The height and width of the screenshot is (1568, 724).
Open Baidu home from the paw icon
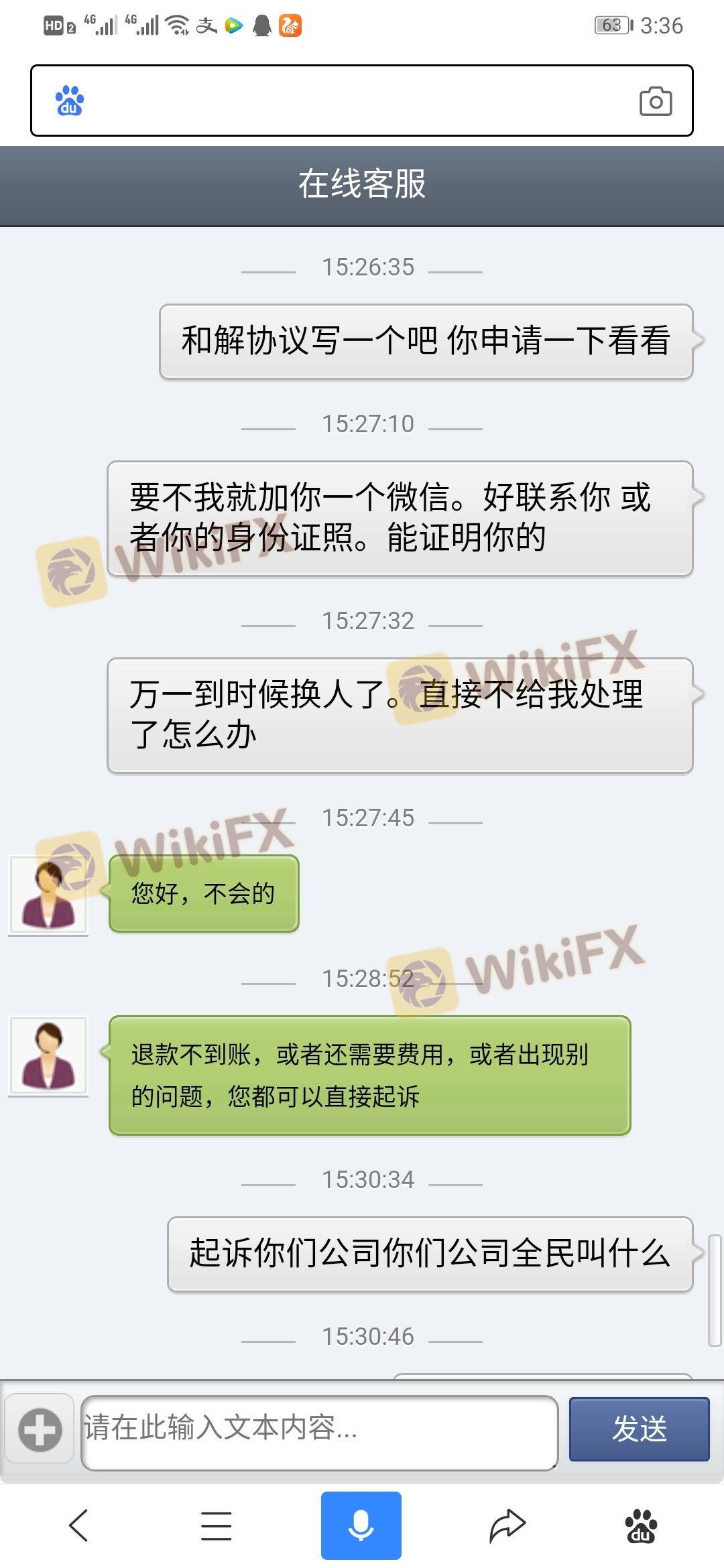click(x=641, y=1526)
